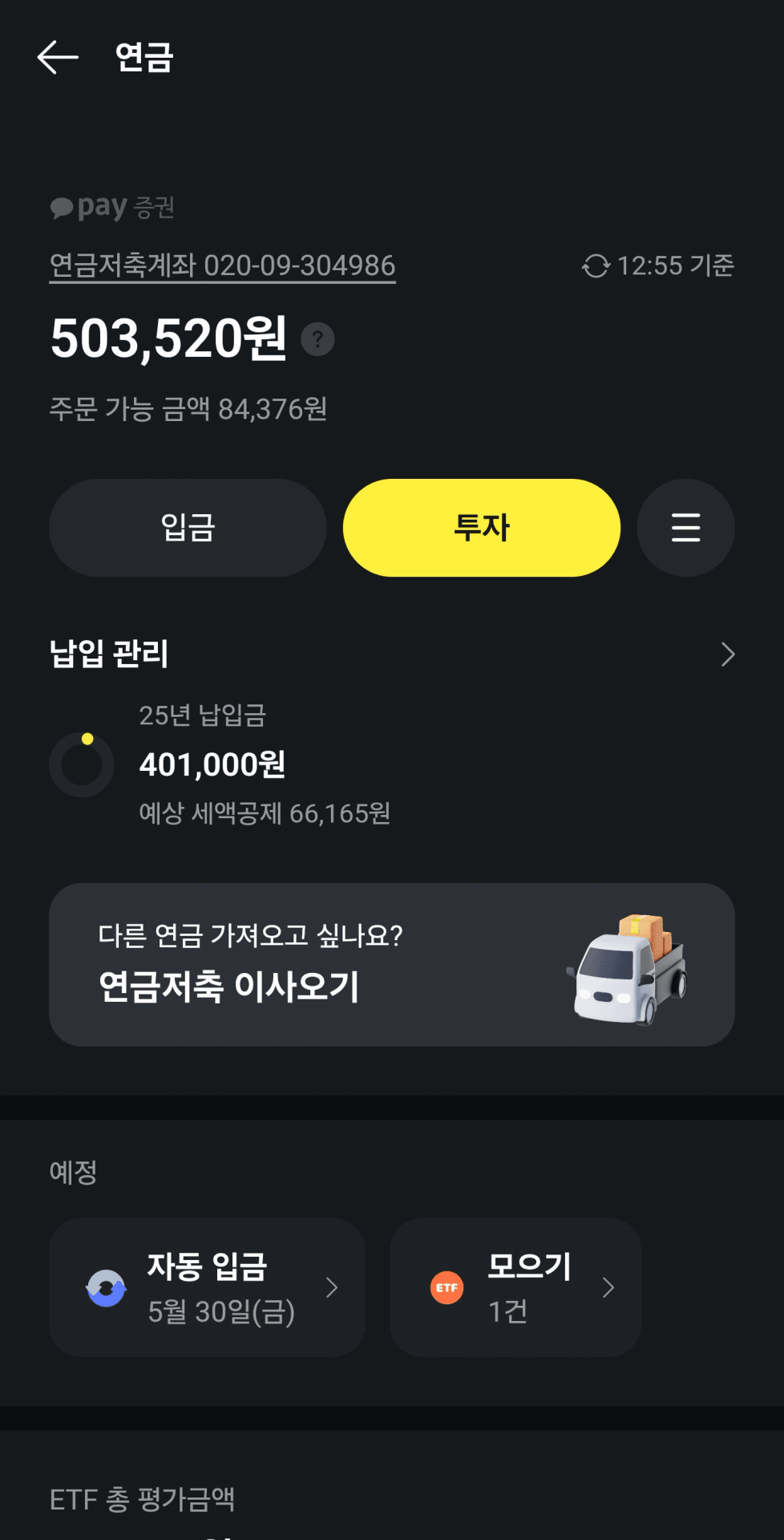Open the three-line menu button
Viewport: 784px width, 1540px height.
(685, 528)
